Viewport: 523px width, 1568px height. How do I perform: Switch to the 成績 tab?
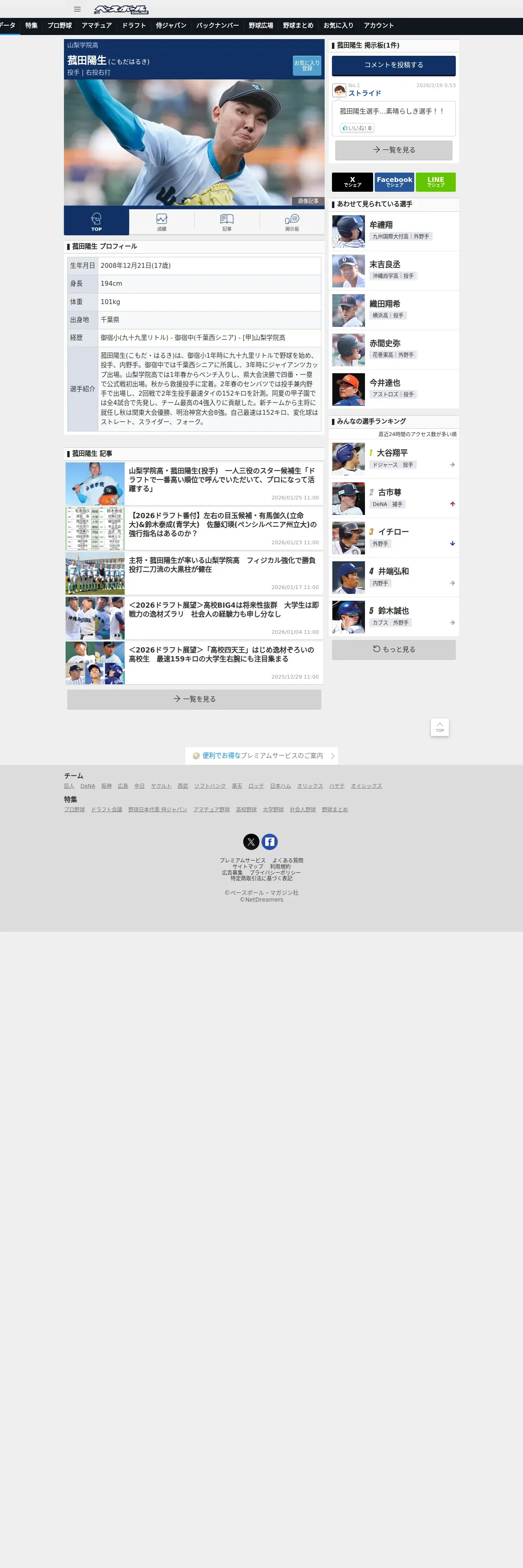(x=161, y=222)
